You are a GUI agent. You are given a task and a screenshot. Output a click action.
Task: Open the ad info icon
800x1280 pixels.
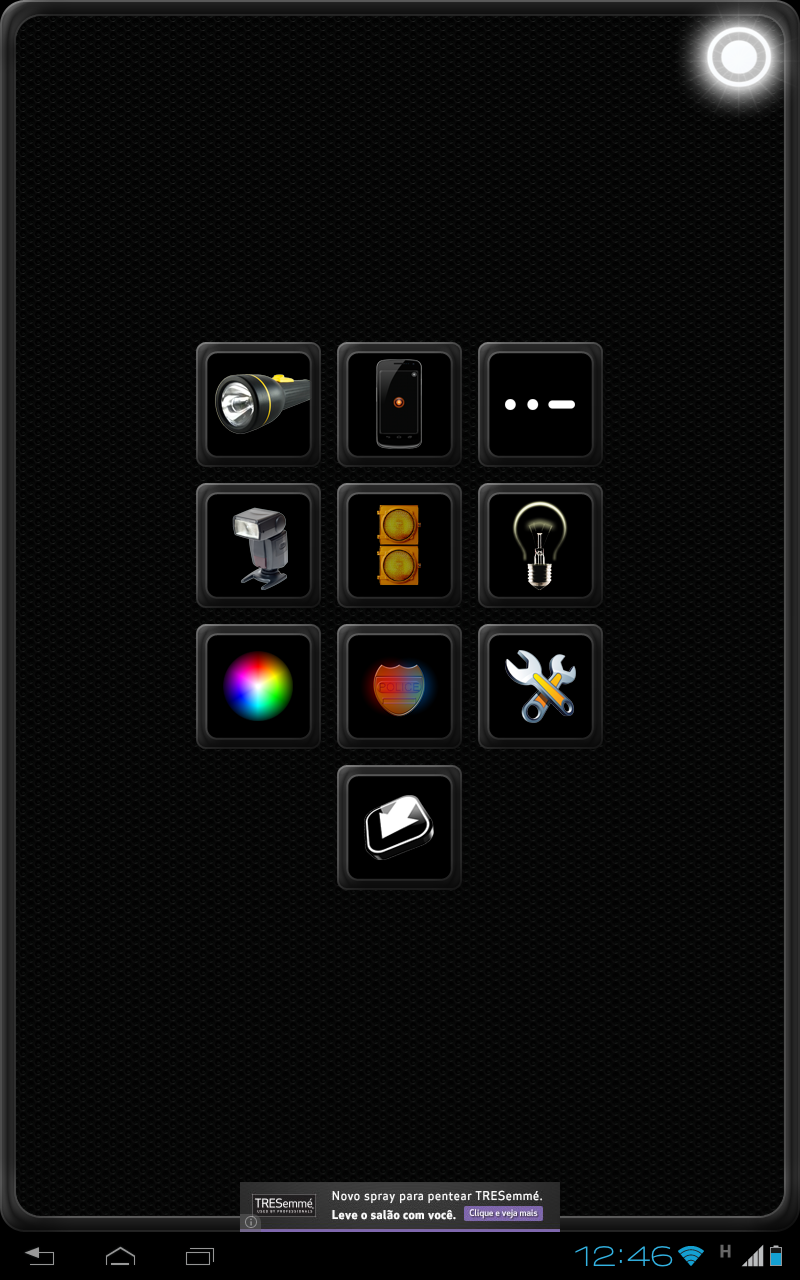coord(251,1222)
